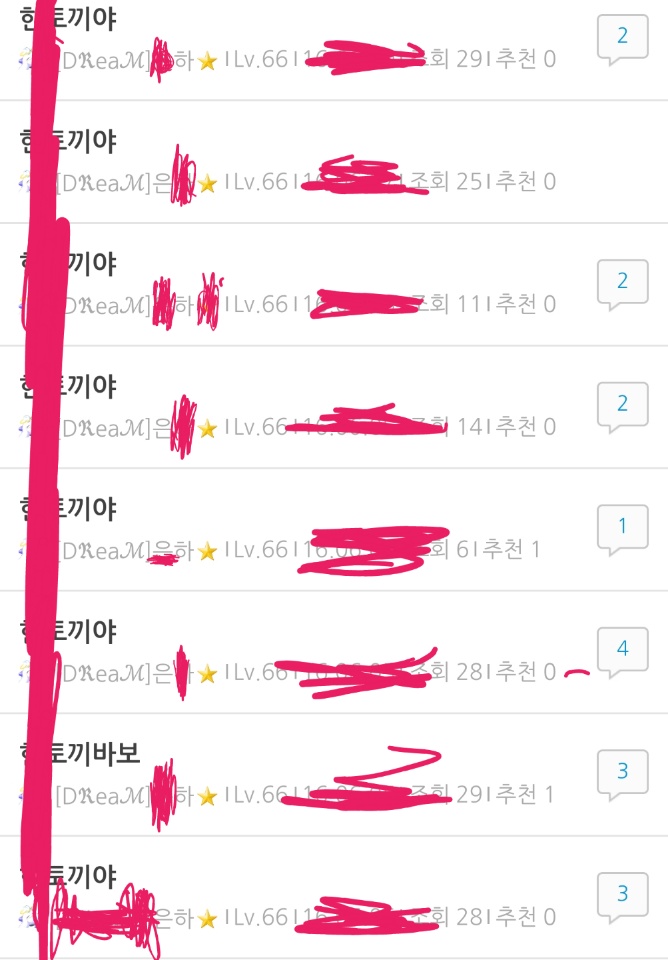668x960 pixels.
Task: Open comments on the 한토끼바보 post
Action: (x=622, y=772)
